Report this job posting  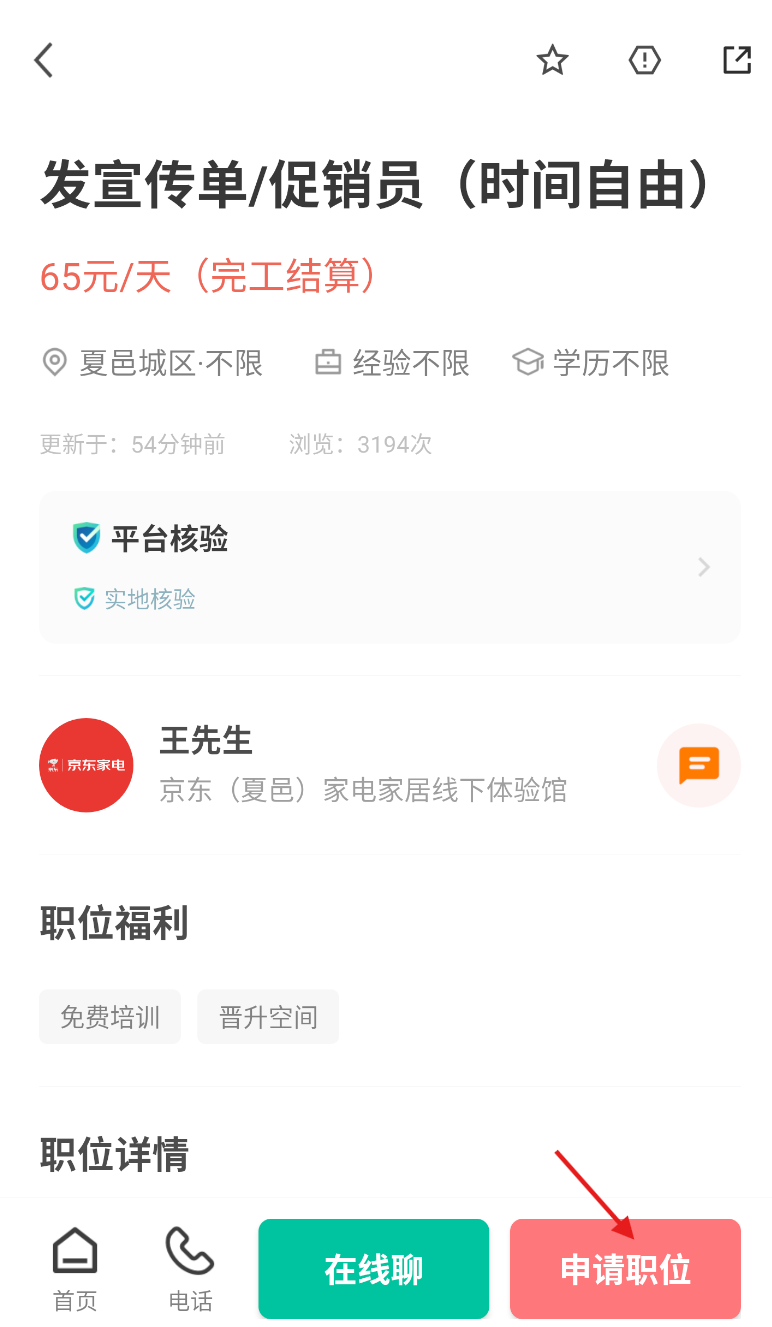click(x=644, y=60)
